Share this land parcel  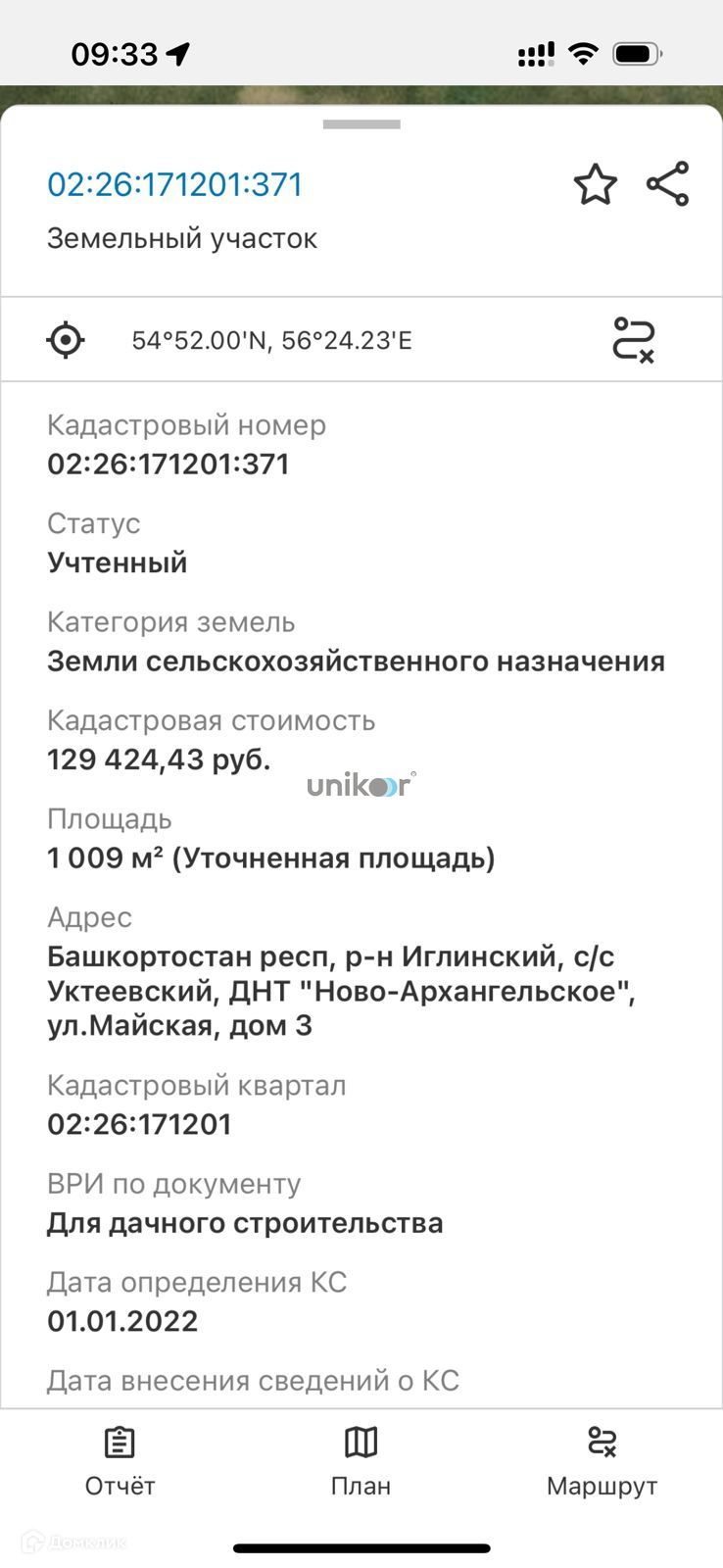(x=668, y=184)
